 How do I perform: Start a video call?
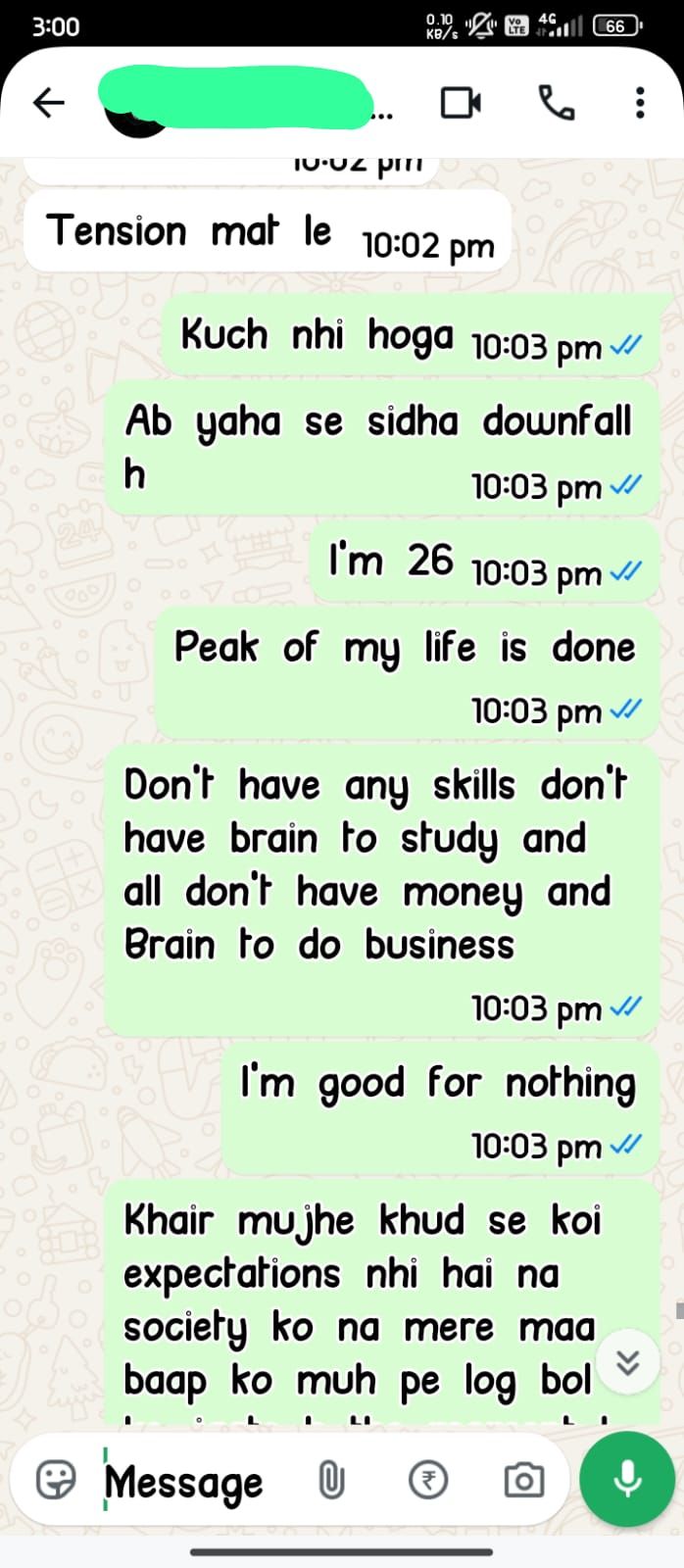(461, 102)
